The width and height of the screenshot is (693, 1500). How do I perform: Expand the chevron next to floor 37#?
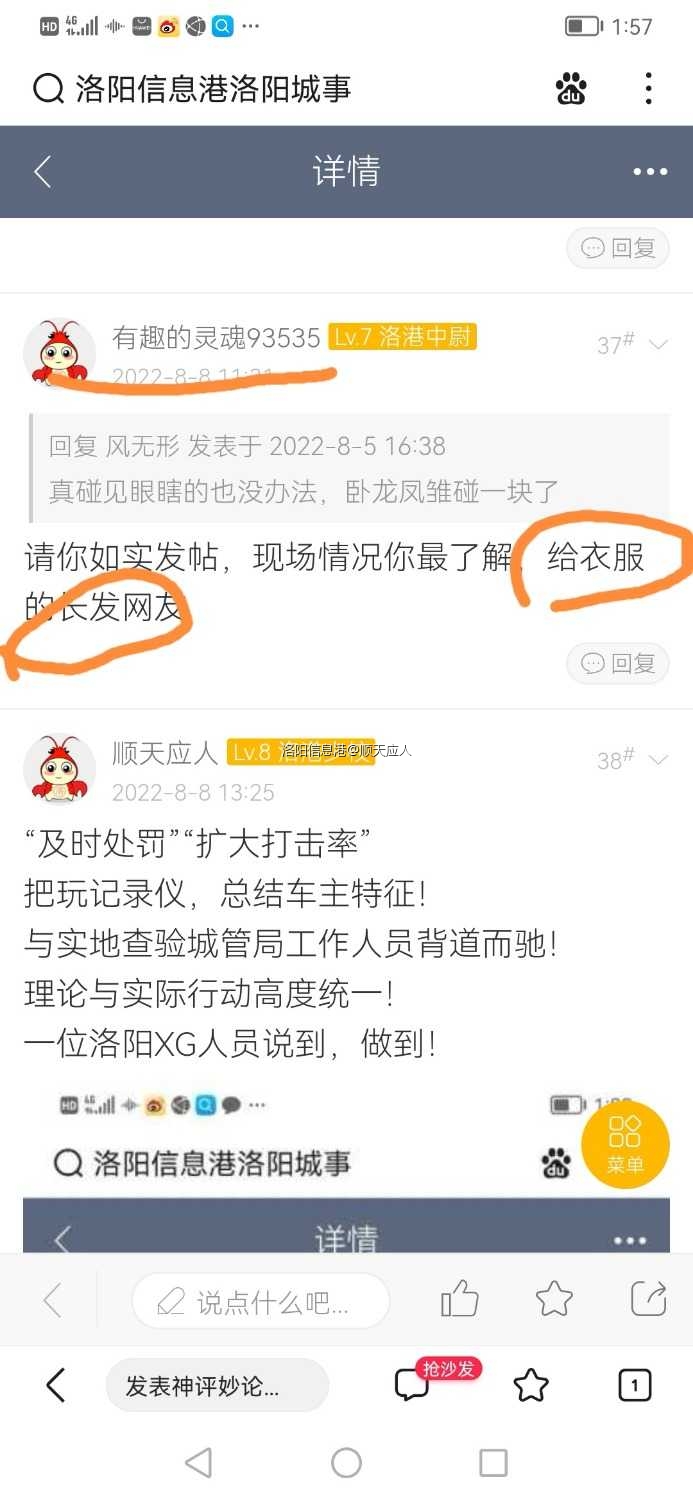[x=658, y=345]
